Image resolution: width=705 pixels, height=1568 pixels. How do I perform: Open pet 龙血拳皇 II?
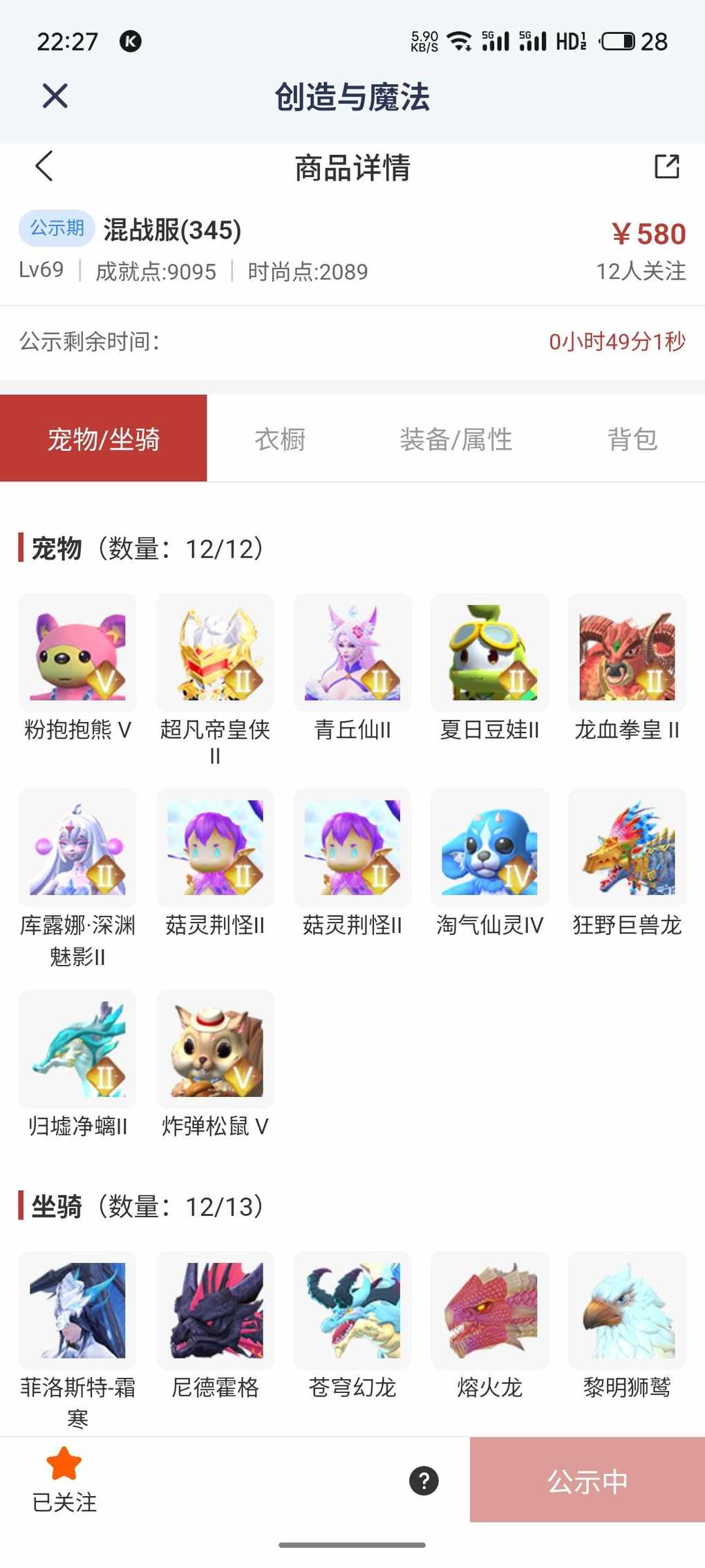point(627,653)
